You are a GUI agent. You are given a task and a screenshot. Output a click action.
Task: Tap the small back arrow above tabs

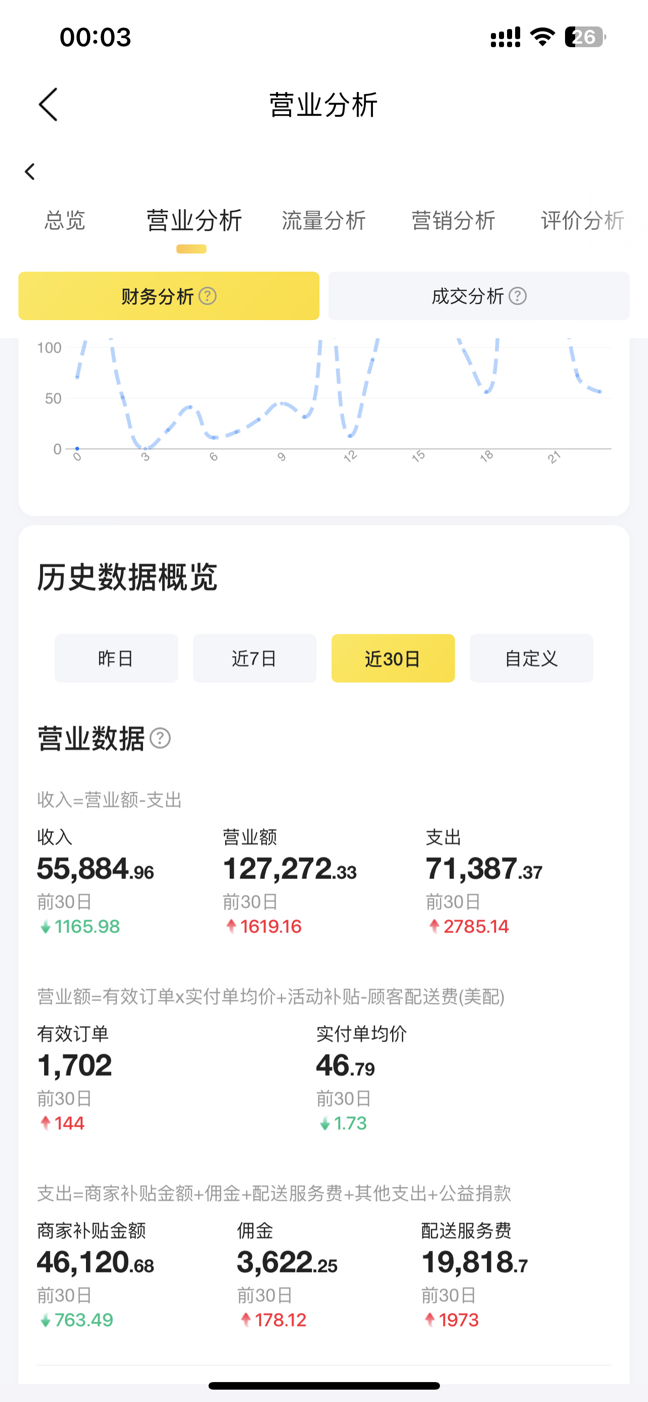[30, 172]
